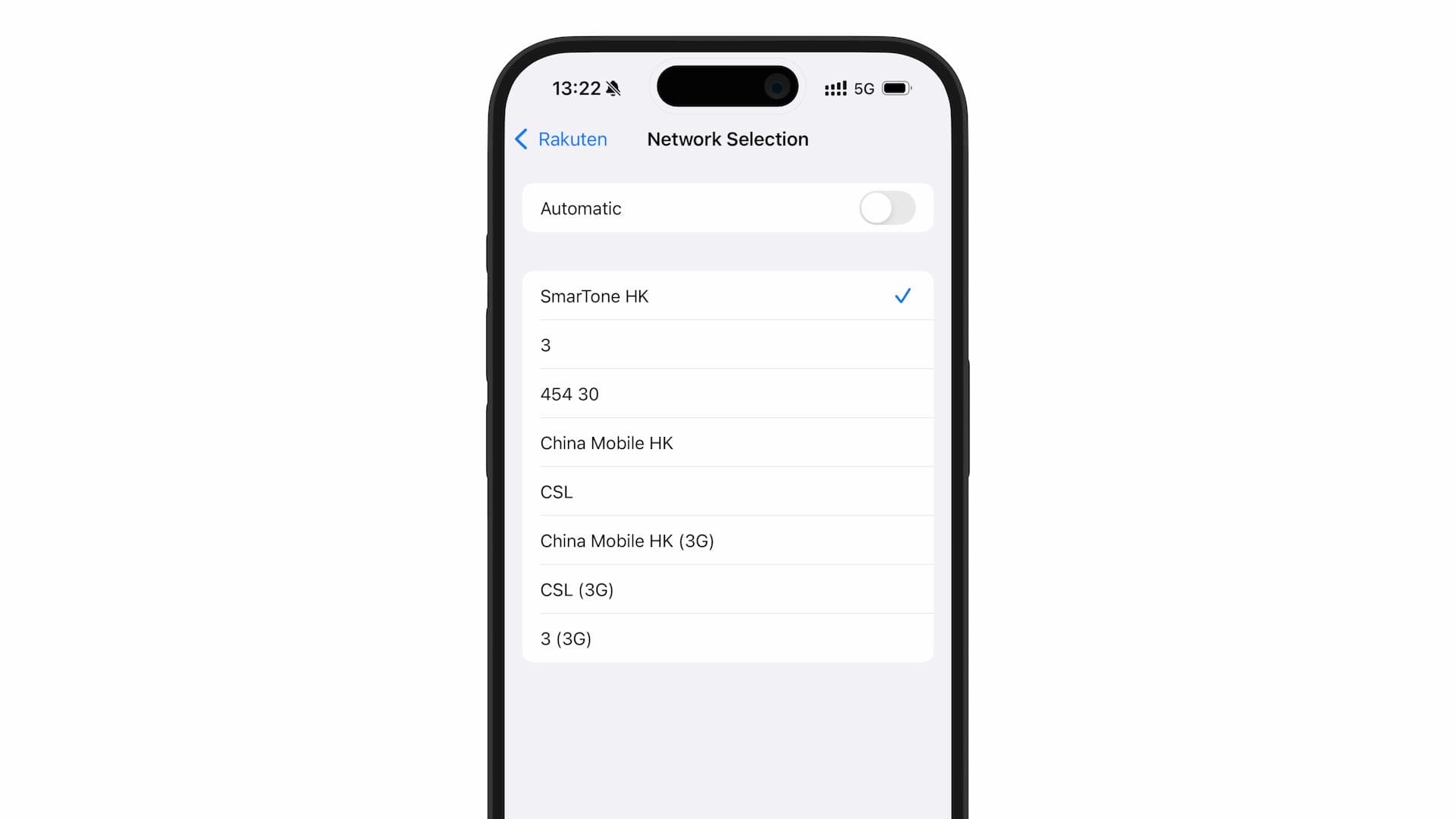The width and height of the screenshot is (1456, 819).
Task: Select the CSL network
Action: pos(726,492)
